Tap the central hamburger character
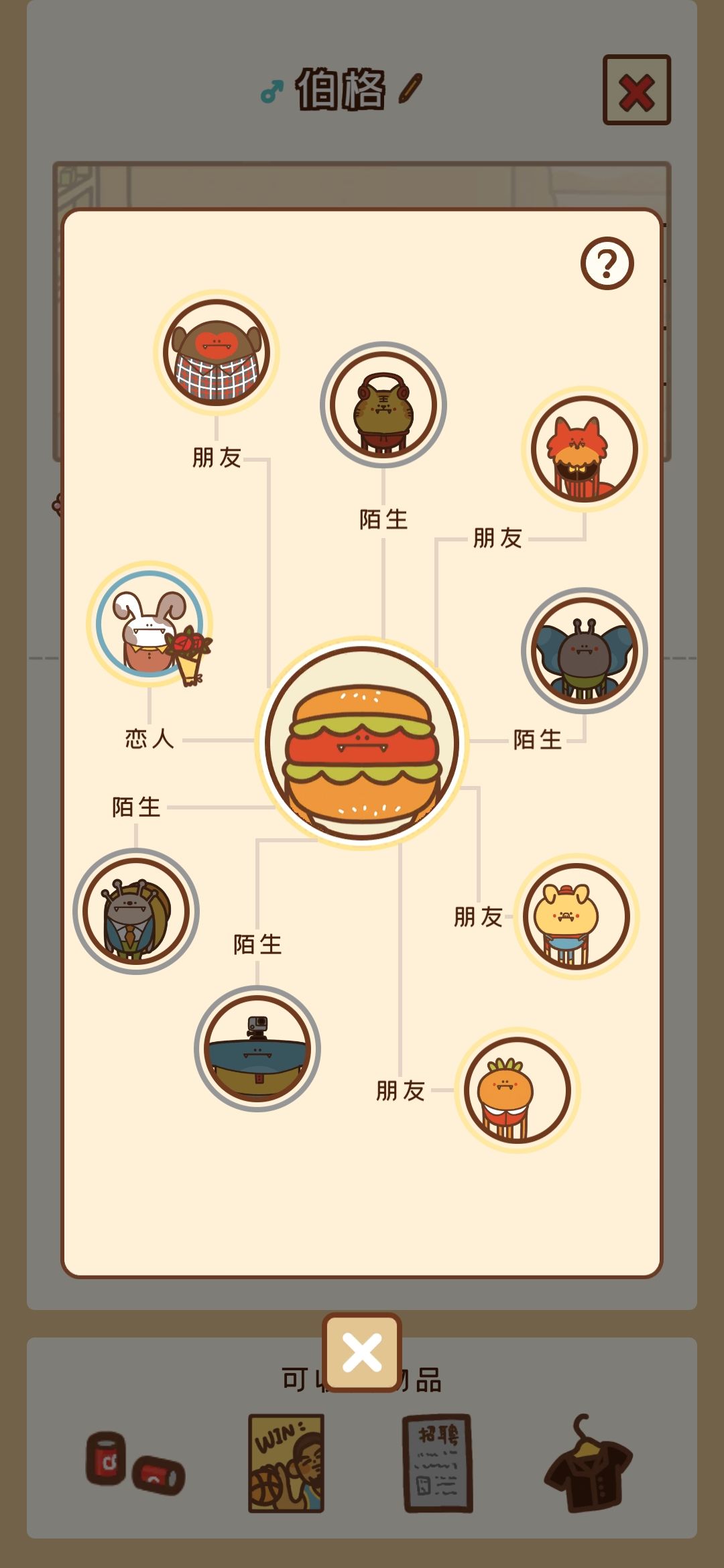The width and height of the screenshot is (724, 1568). coord(362,742)
